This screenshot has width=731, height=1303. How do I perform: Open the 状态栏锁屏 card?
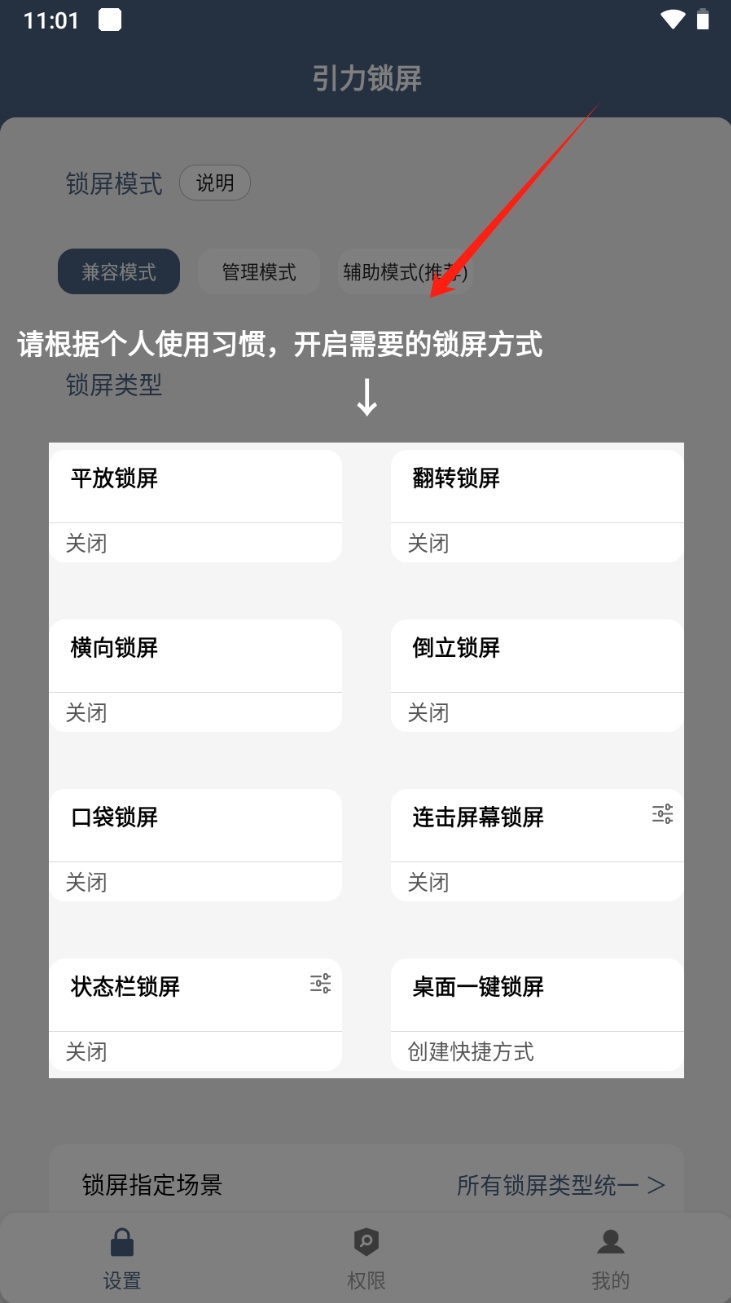pyautogui.click(x=180, y=1014)
